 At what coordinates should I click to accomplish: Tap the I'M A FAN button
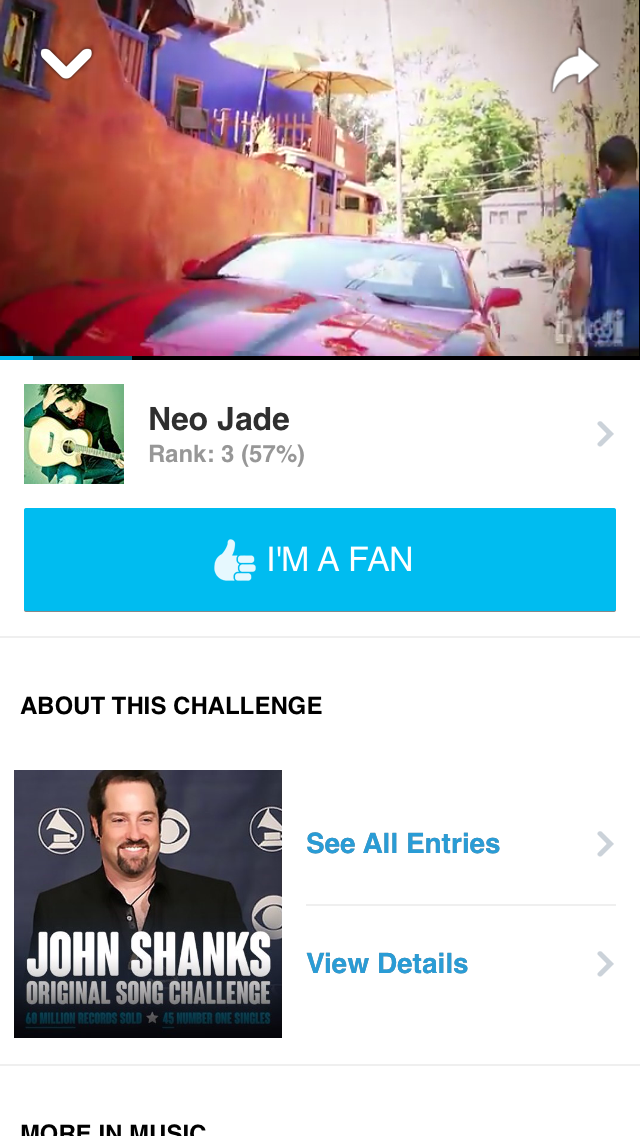pos(320,560)
